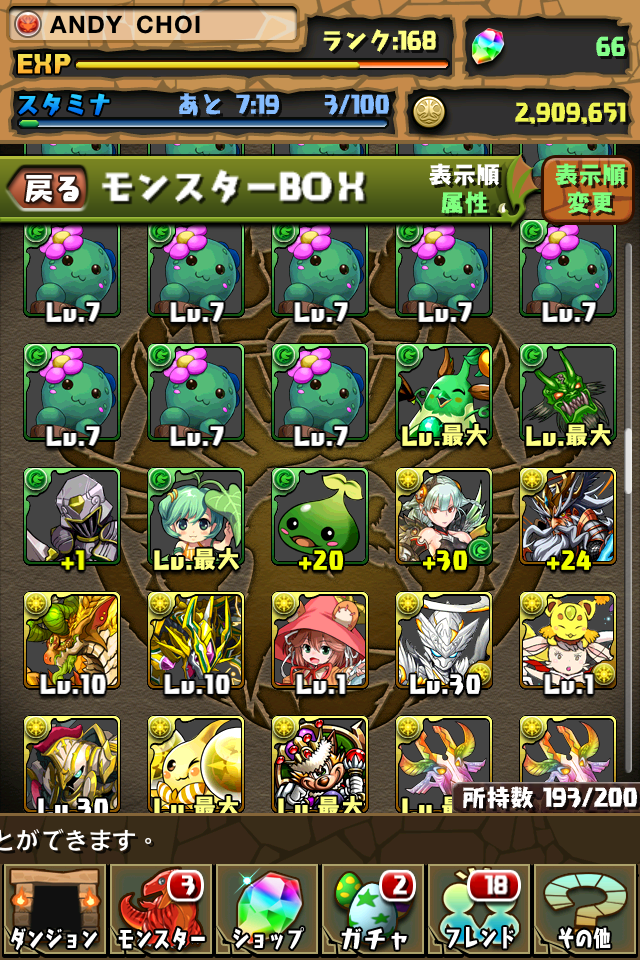This screenshot has width=640, height=960.
Task: Open the red-hooded girl monster Lv.1
Action: point(320,640)
